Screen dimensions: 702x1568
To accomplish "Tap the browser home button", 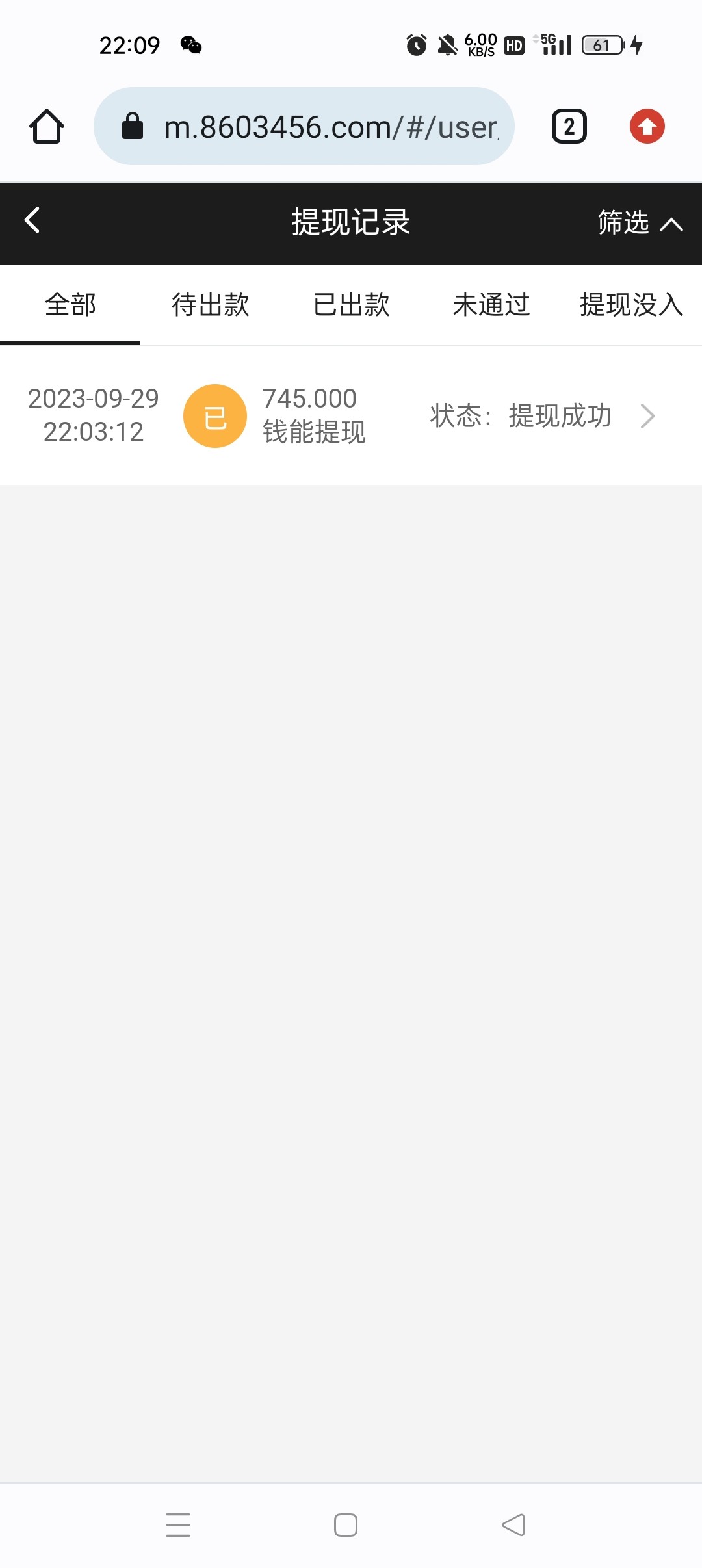I will pos(47,126).
